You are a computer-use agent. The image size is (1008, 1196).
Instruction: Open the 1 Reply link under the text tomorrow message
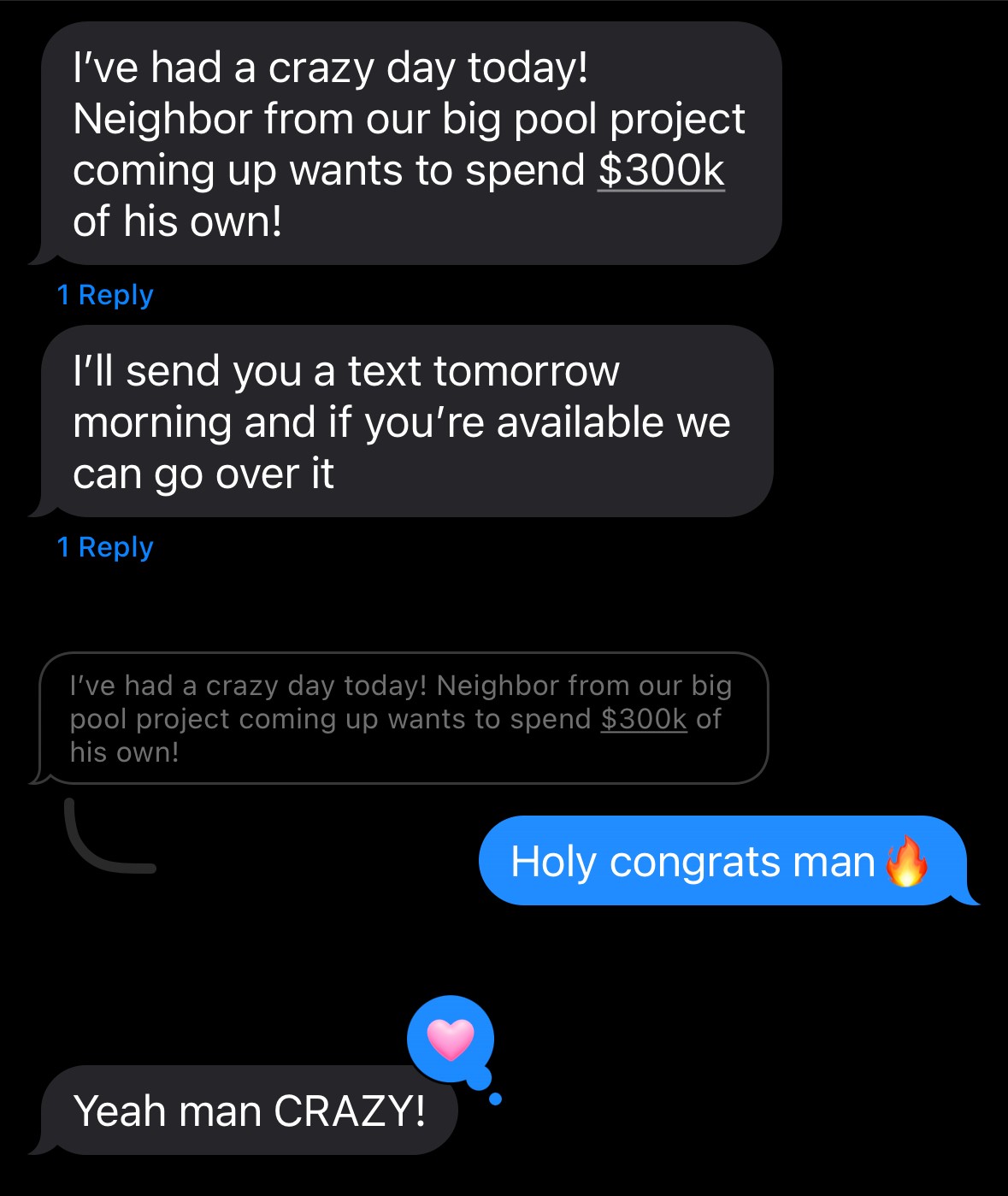coord(105,547)
